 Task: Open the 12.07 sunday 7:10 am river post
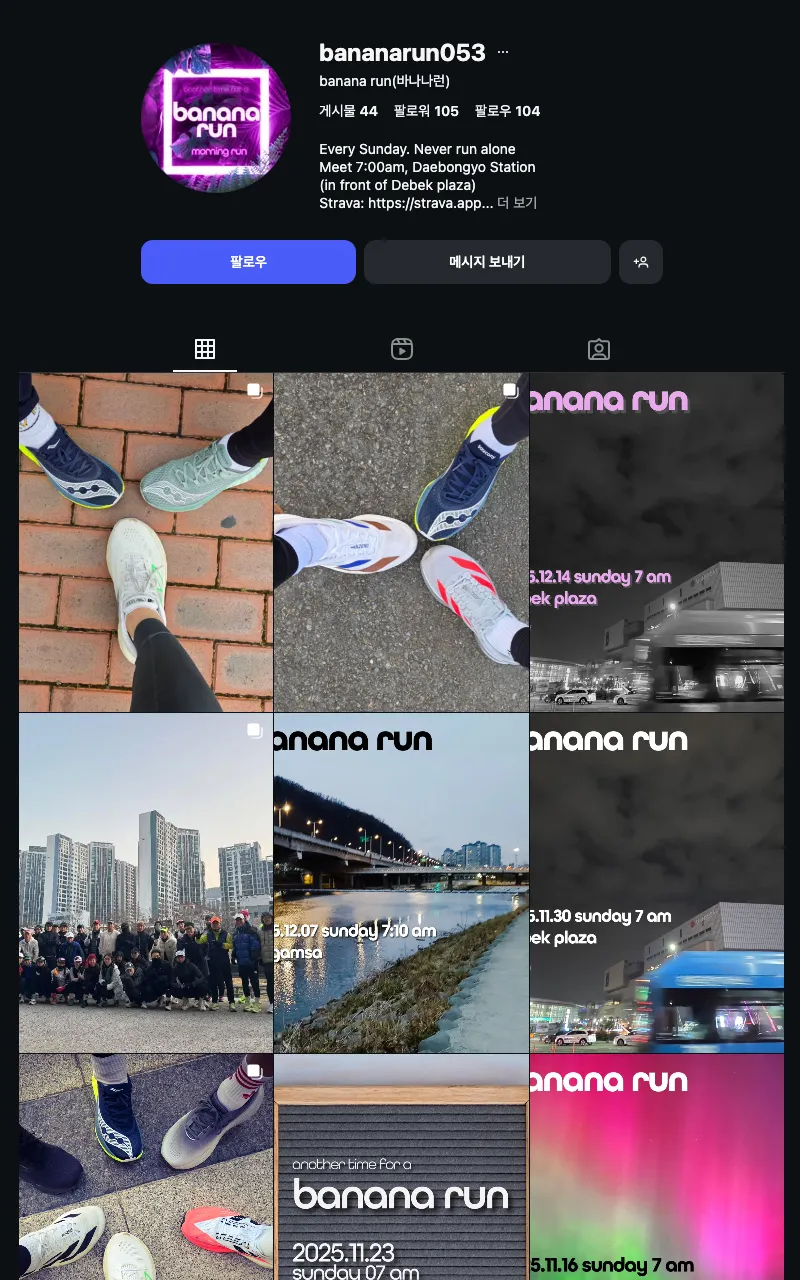tap(401, 882)
